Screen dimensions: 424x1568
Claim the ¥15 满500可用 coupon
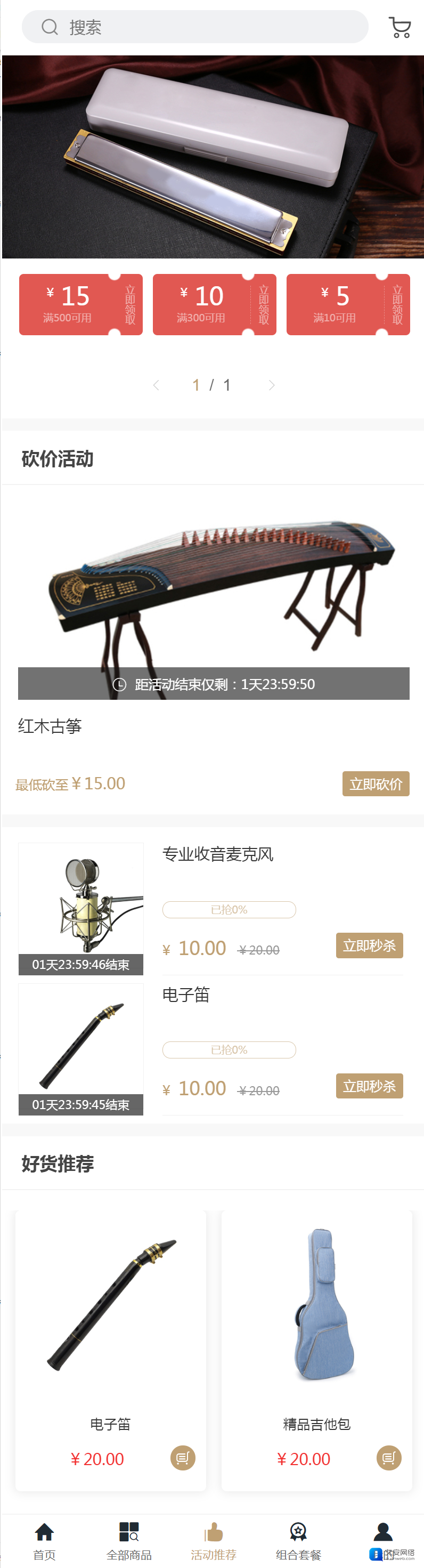(x=80, y=304)
